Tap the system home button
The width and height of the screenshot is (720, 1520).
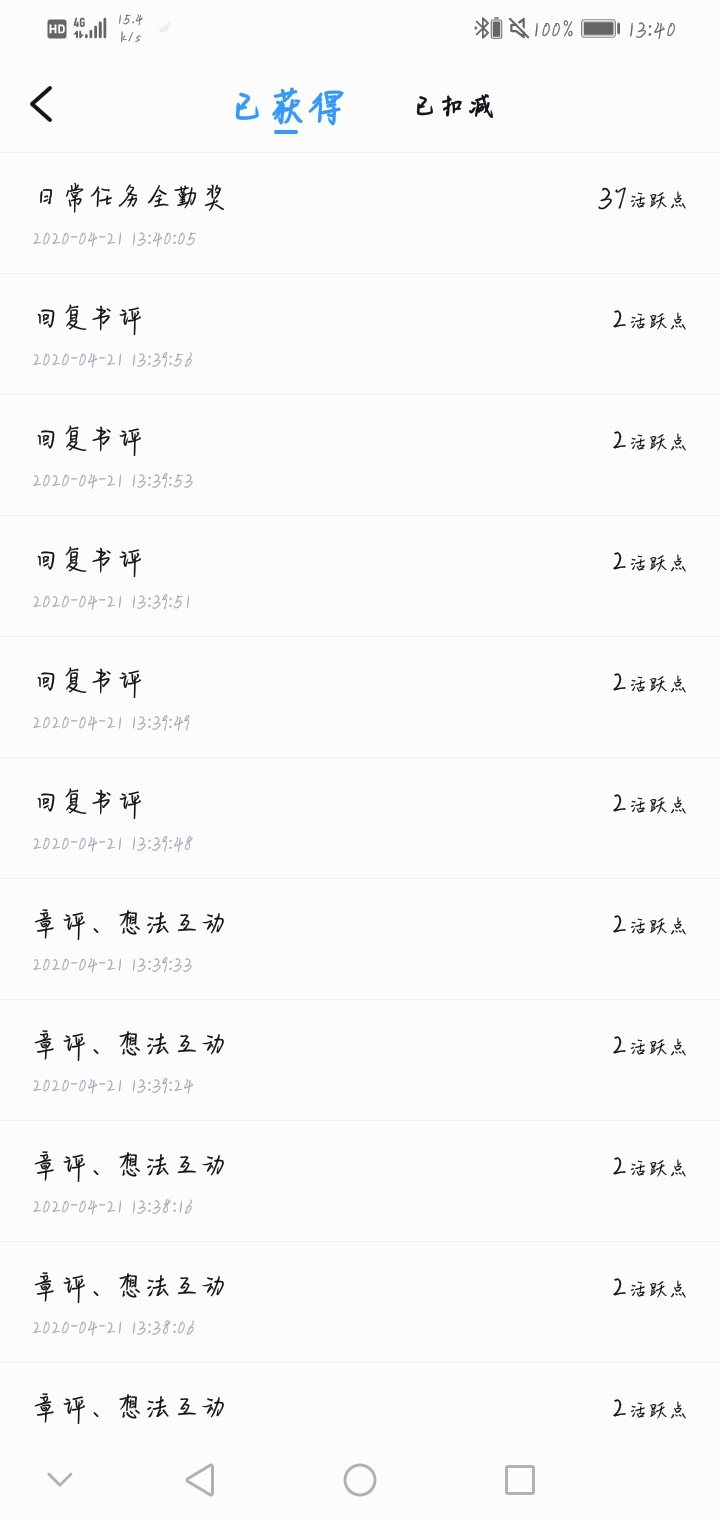coord(360,1480)
